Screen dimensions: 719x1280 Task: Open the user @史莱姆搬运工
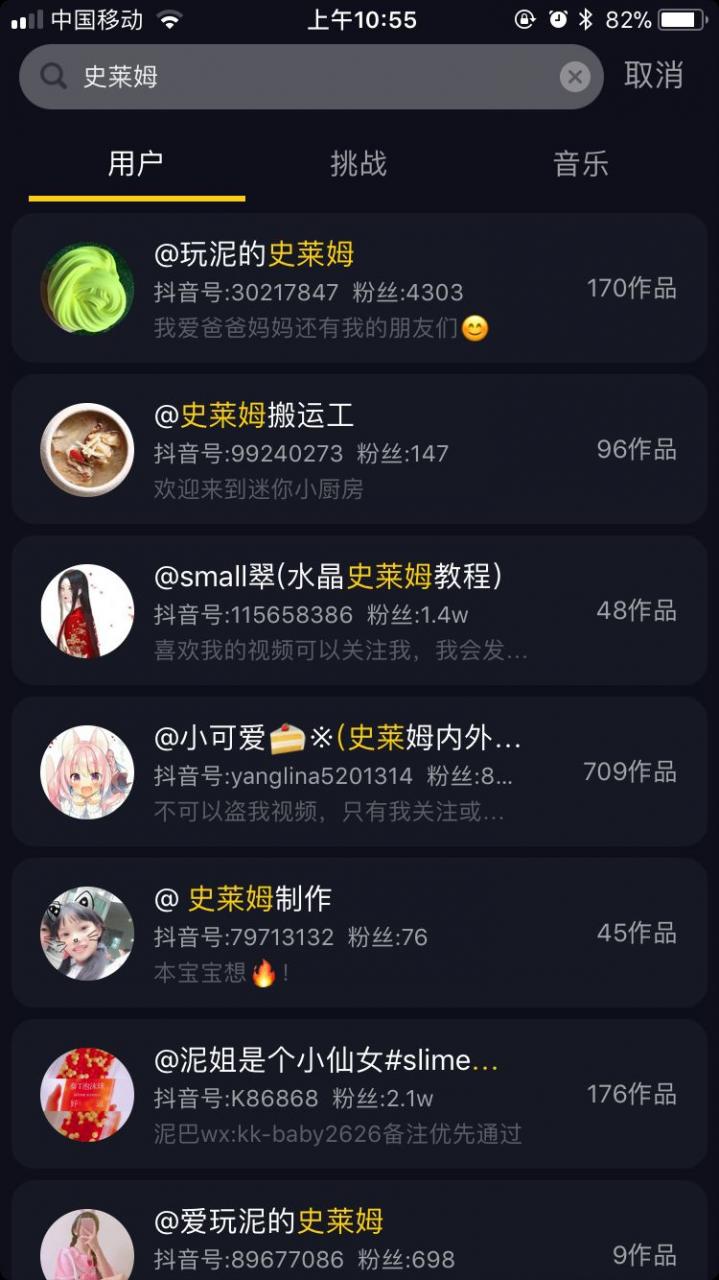coord(359,450)
